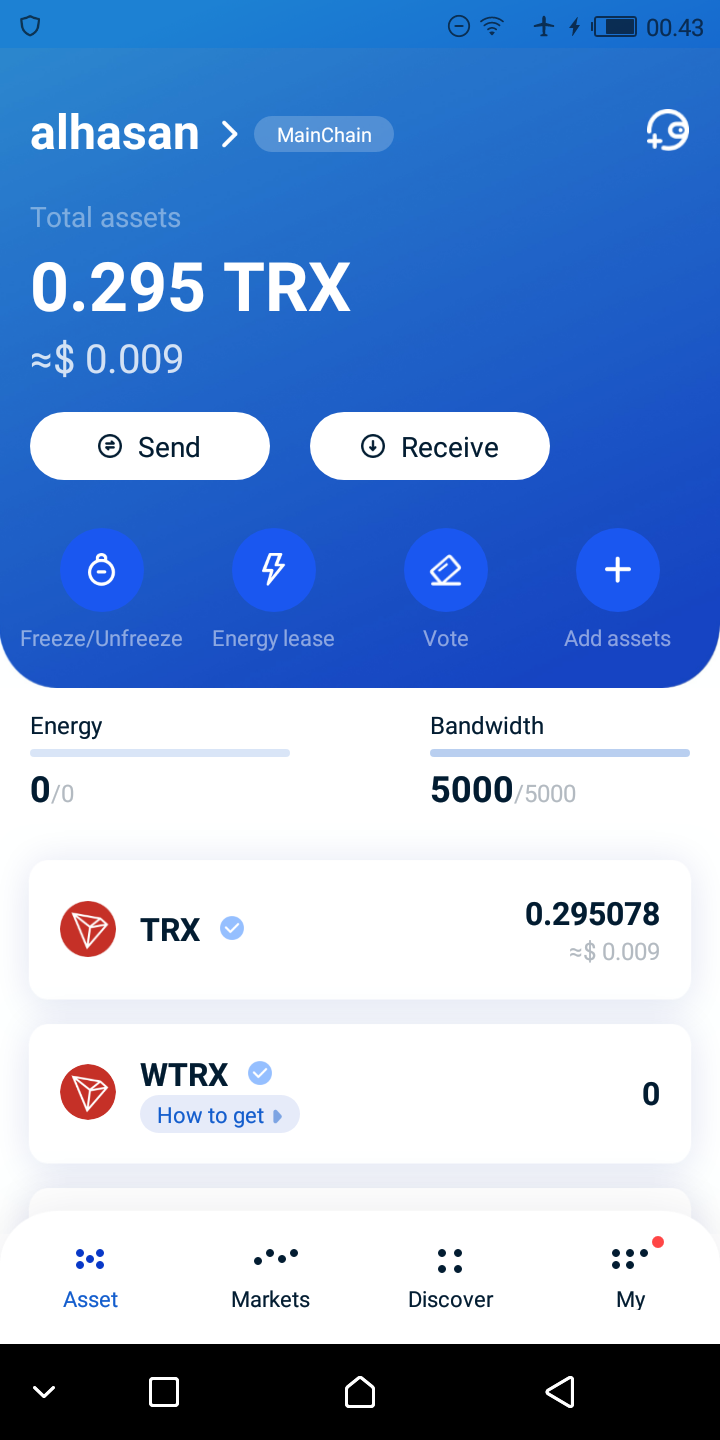Go back using system back button
This screenshot has width=720, height=1440.
click(560, 1392)
